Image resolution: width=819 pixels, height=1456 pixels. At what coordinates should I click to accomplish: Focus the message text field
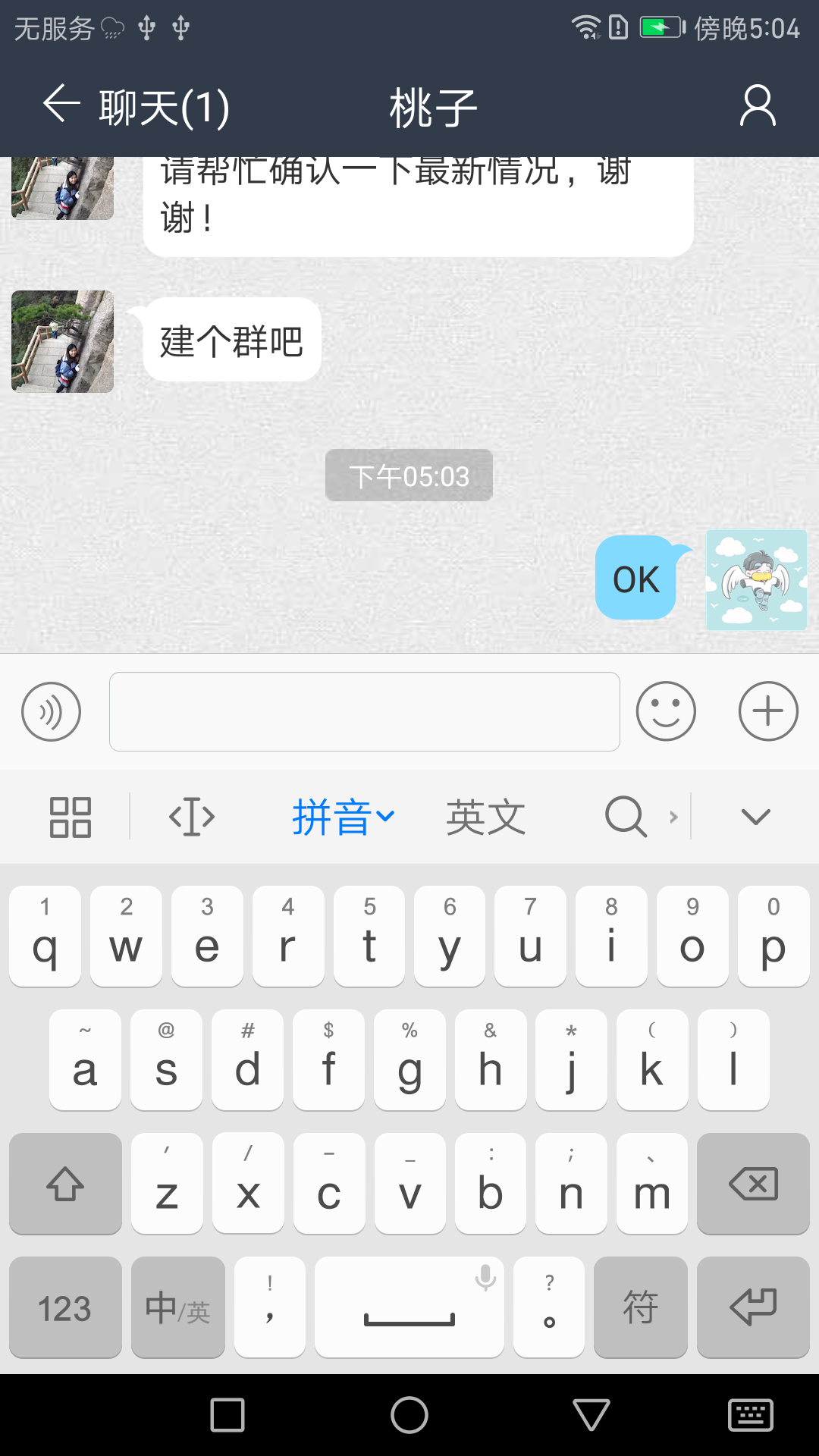(364, 711)
